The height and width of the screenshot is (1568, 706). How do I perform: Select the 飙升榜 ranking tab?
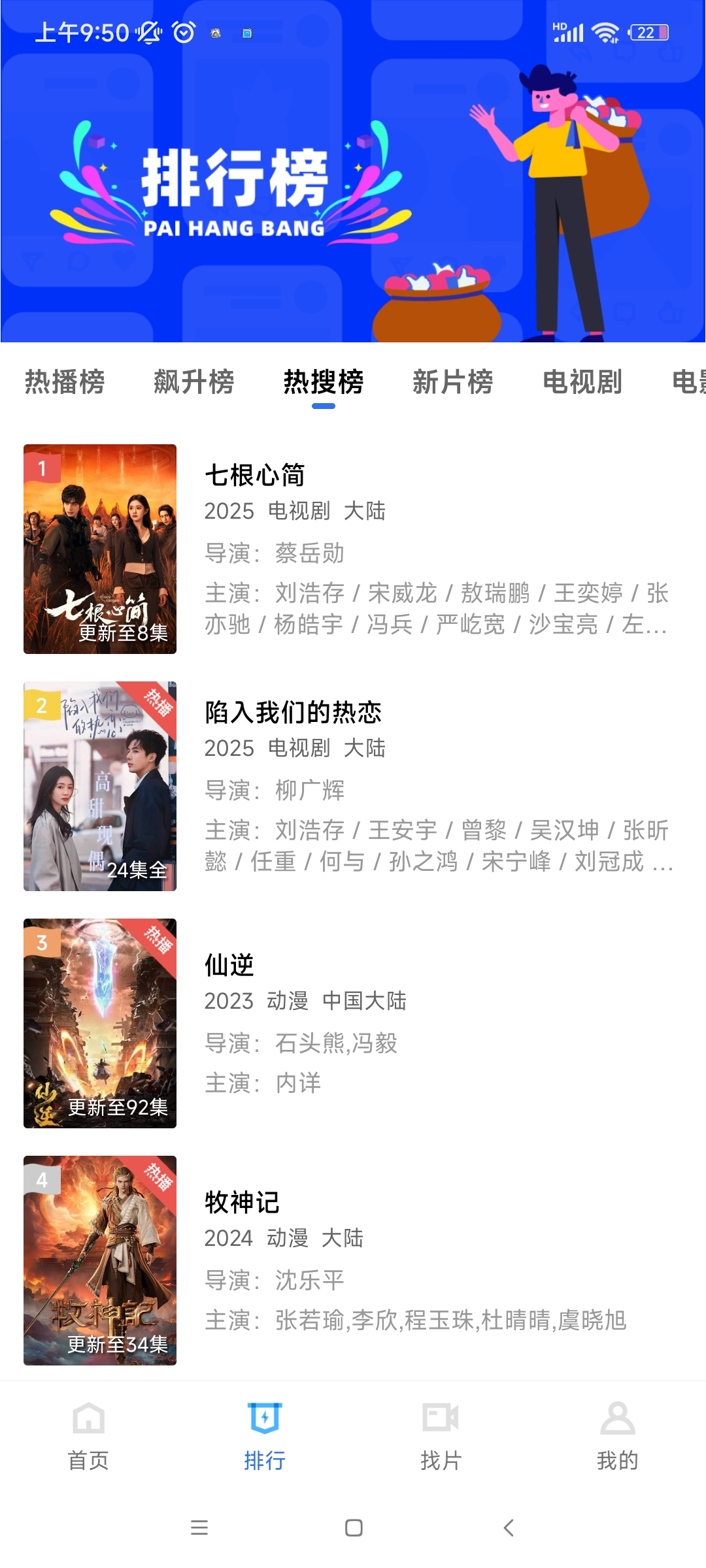[x=194, y=382]
